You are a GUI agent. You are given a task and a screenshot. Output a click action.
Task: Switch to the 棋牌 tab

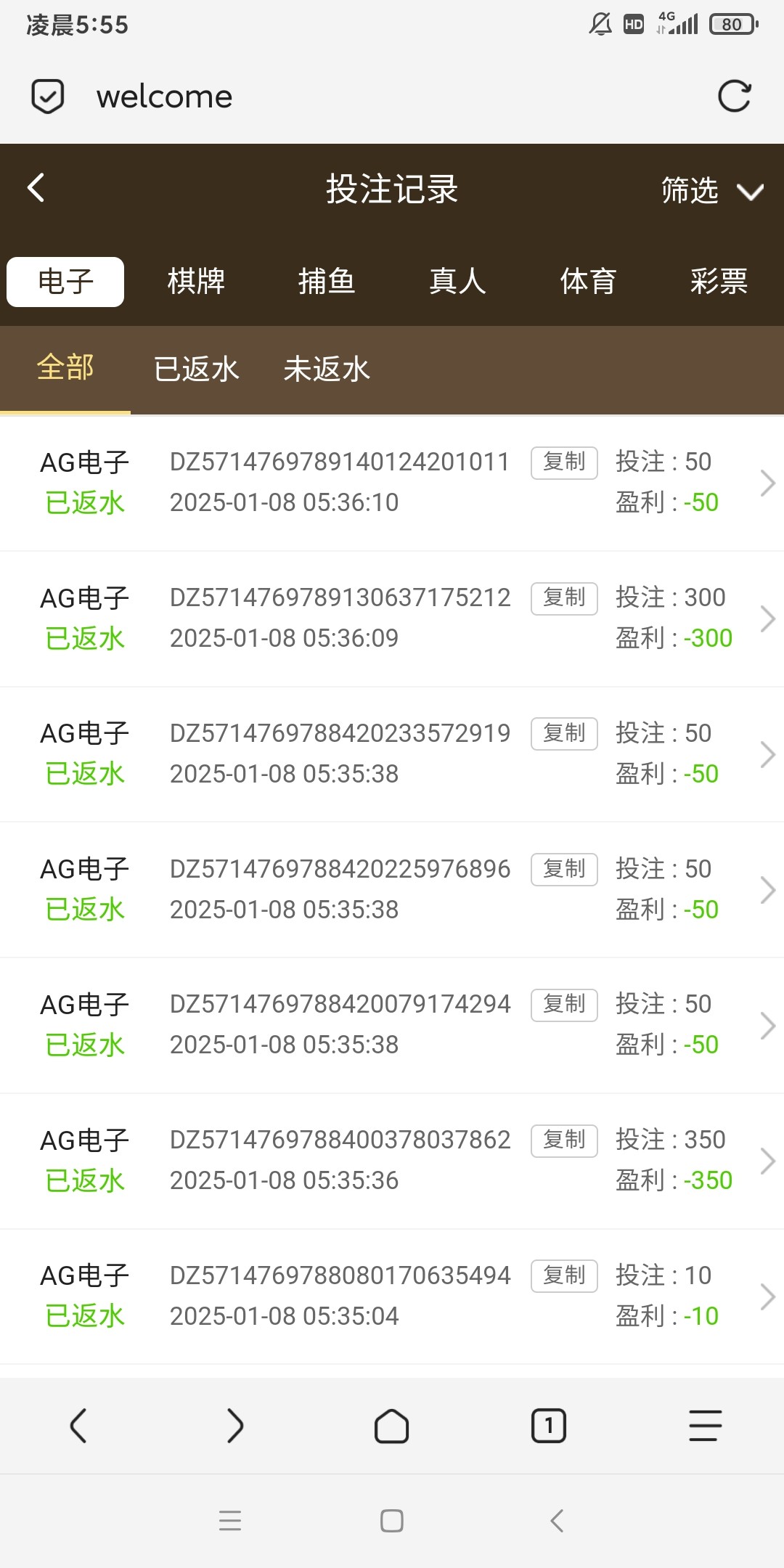point(196,282)
